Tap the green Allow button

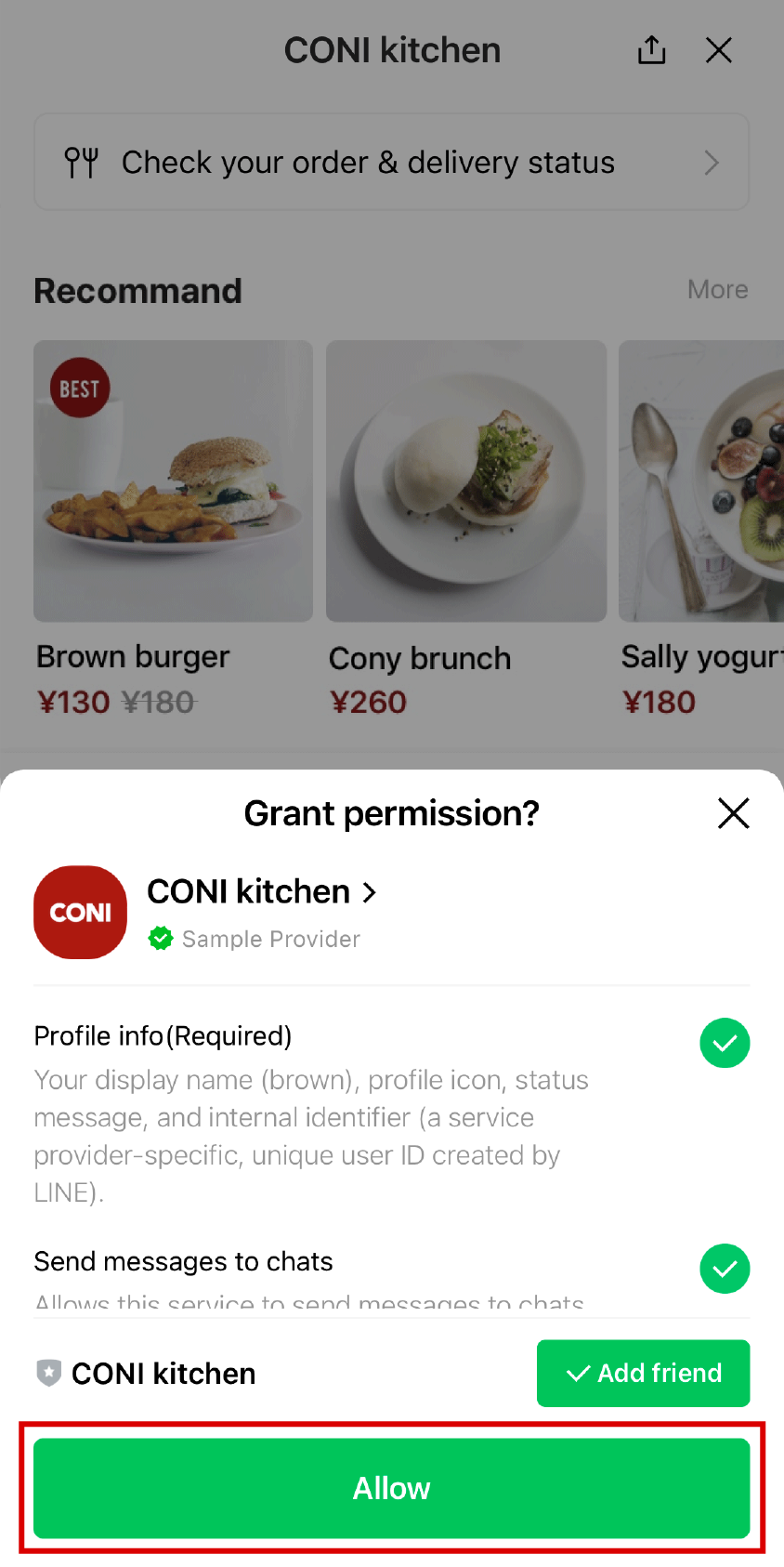point(391,1488)
